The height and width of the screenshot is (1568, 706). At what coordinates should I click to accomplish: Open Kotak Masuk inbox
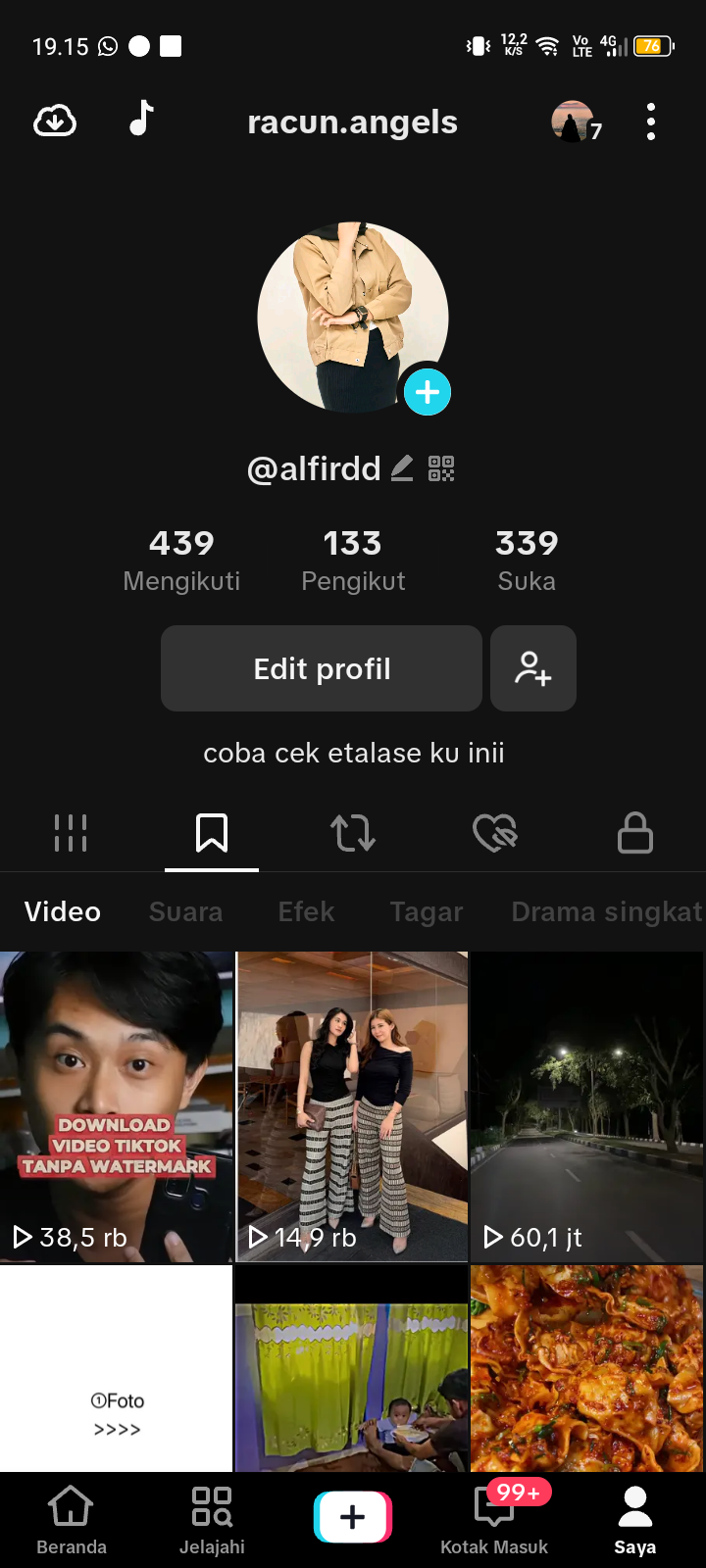click(x=494, y=1520)
